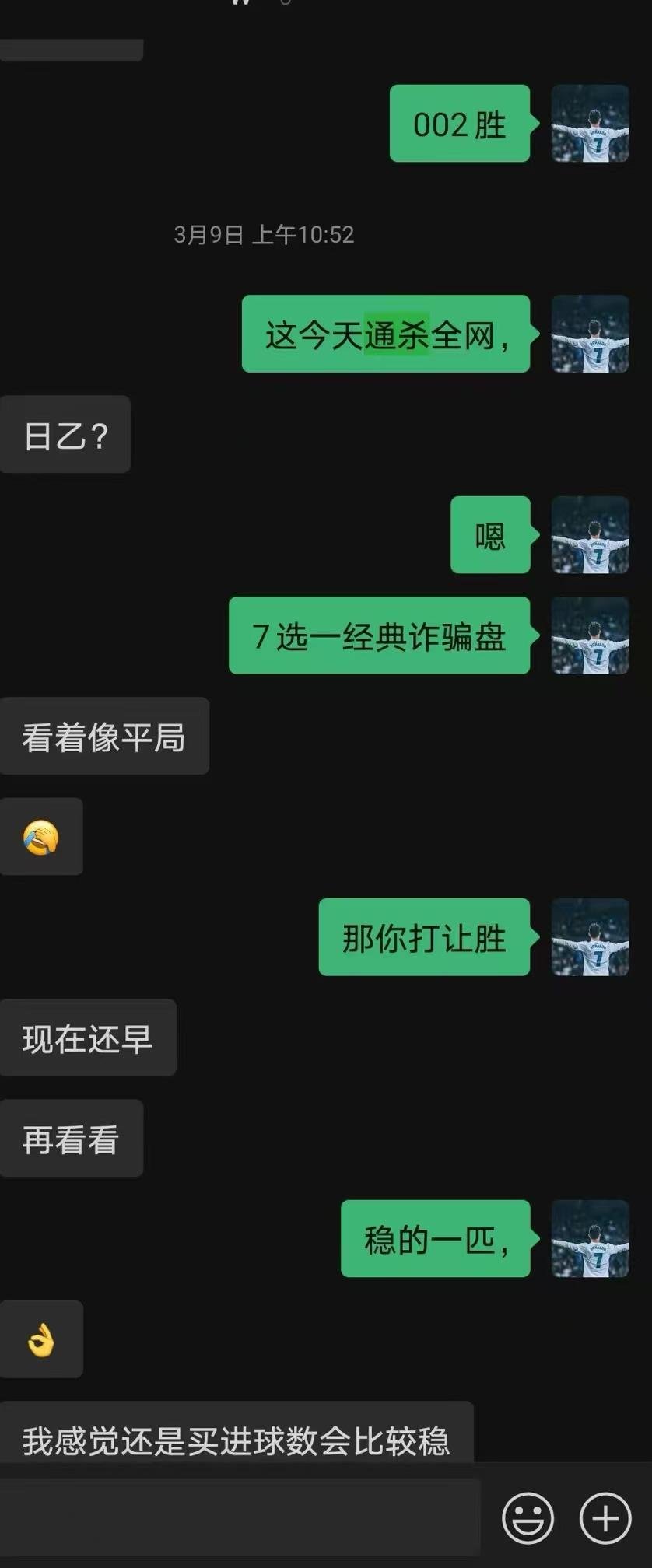The width and height of the screenshot is (652, 1568).
Task: Open the emoji sticker panel
Action: pyautogui.click(x=528, y=1517)
